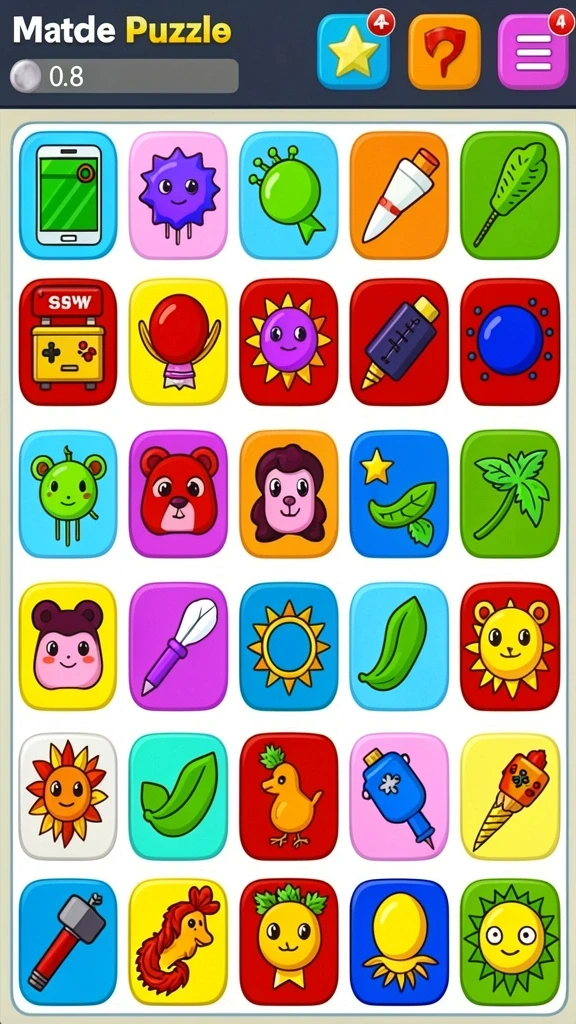
Task: Open the hamburger menu button
Action: 534,52
